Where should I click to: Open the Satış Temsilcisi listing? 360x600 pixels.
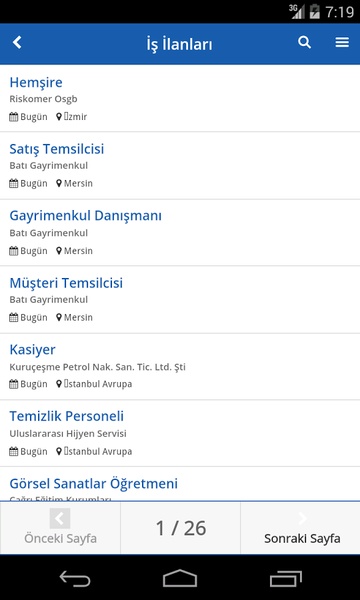tap(180, 165)
